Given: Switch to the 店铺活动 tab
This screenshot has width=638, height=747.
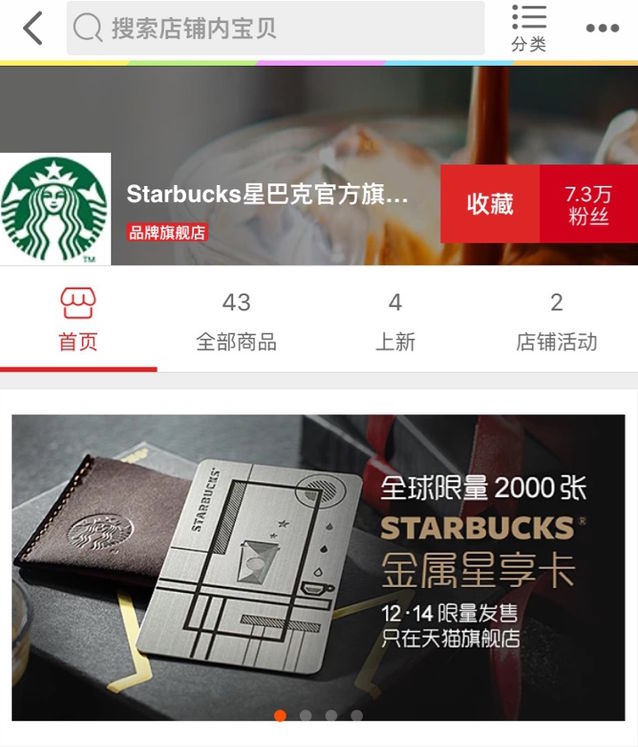Looking at the screenshot, I should (x=556, y=321).
